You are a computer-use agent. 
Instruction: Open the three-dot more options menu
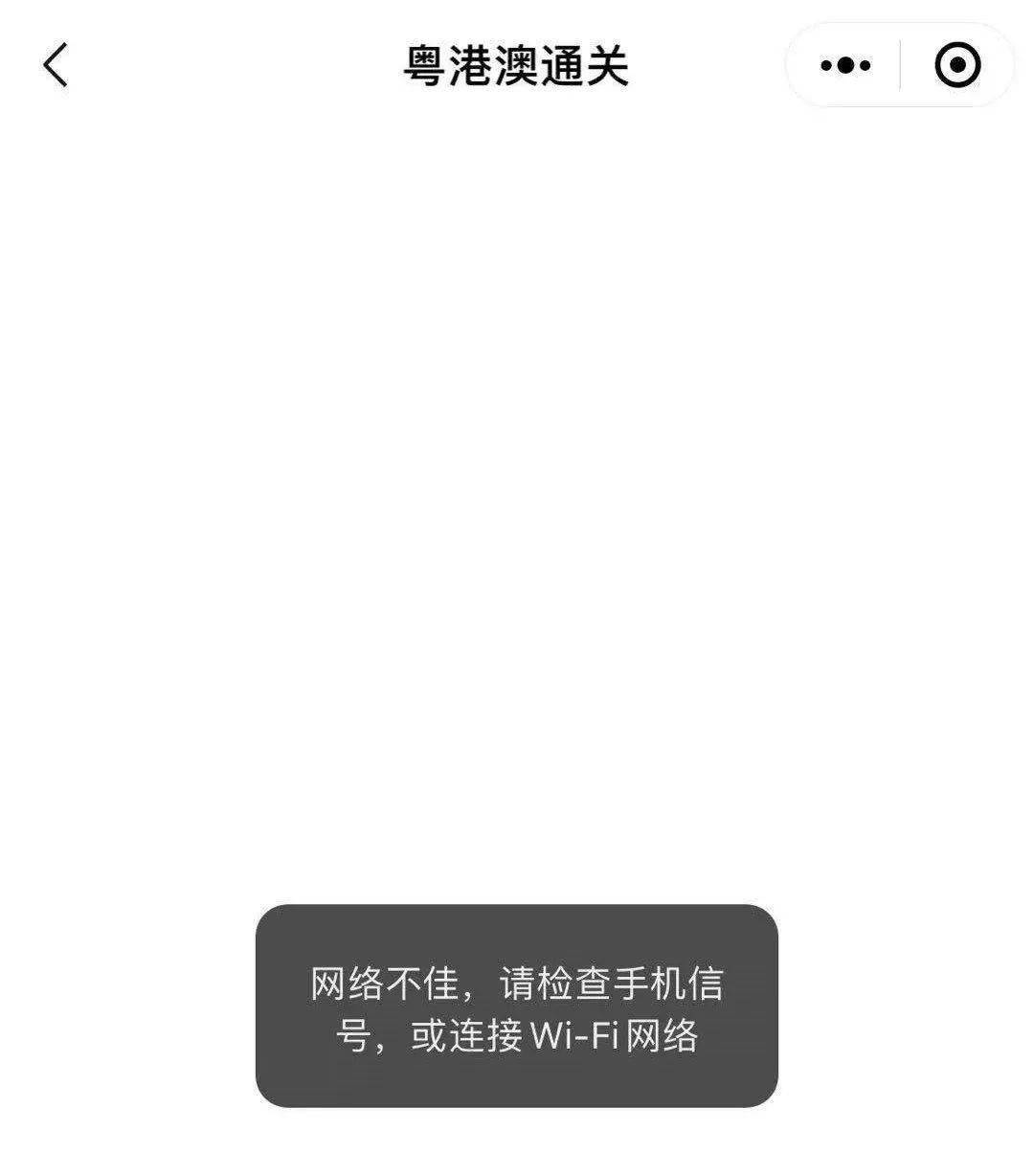845,66
